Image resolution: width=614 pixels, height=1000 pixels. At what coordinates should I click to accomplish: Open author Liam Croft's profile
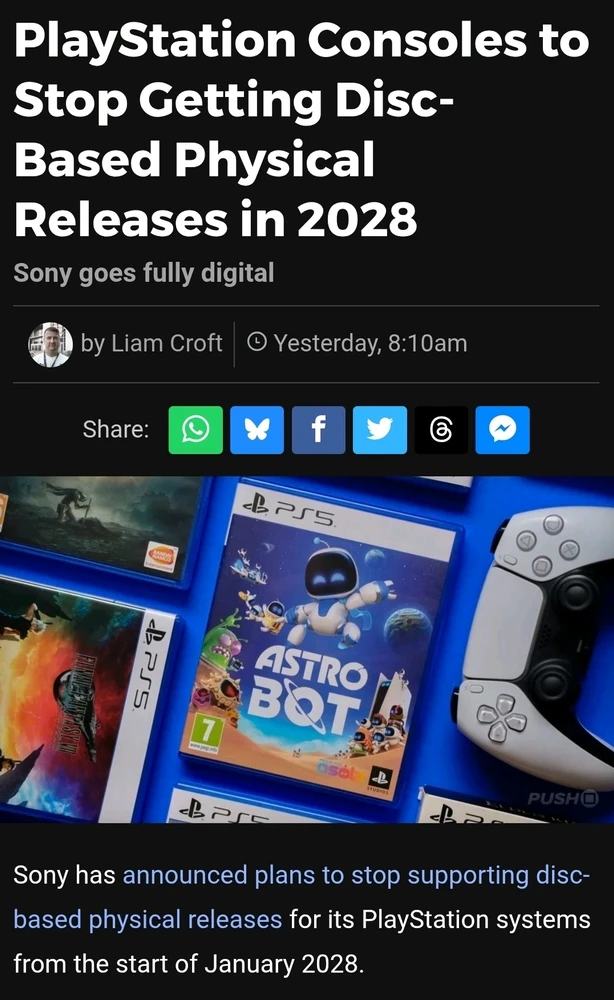pyautogui.click(x=166, y=344)
